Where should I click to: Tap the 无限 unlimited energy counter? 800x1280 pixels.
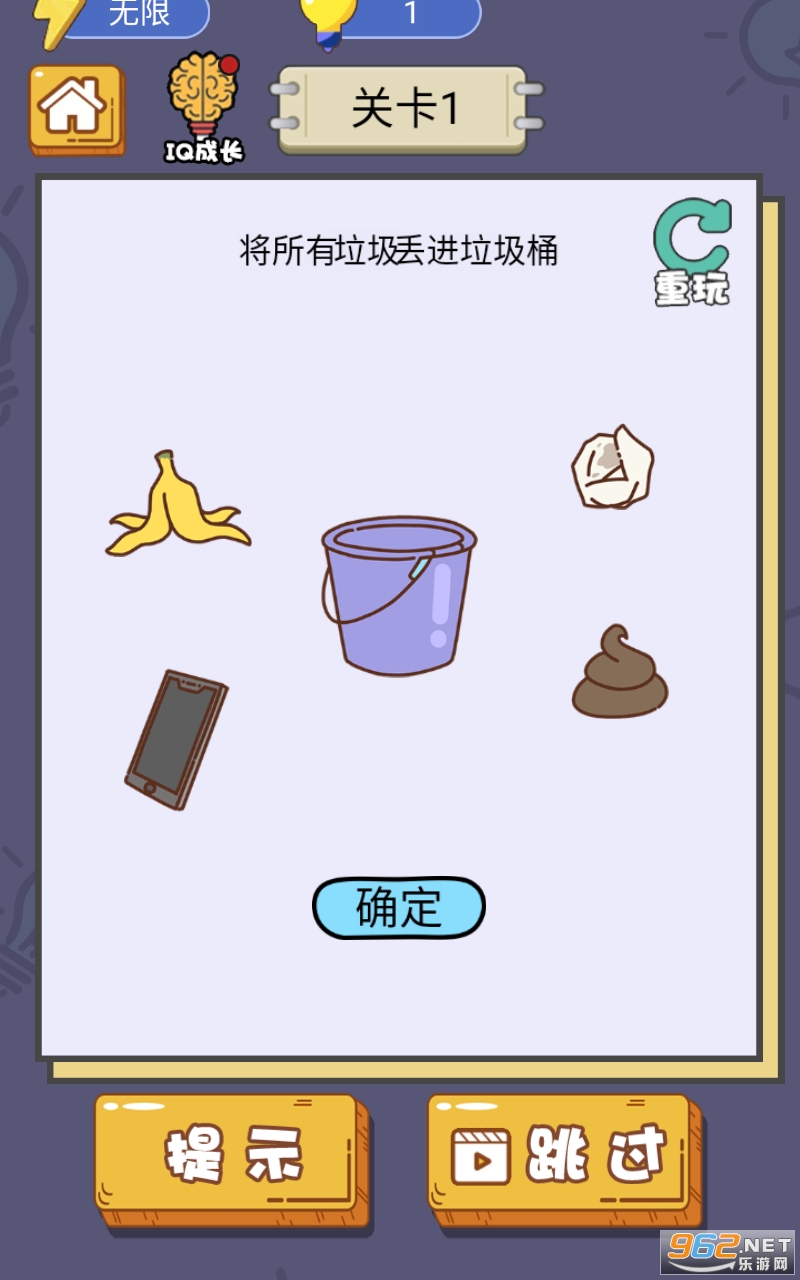pos(140,15)
